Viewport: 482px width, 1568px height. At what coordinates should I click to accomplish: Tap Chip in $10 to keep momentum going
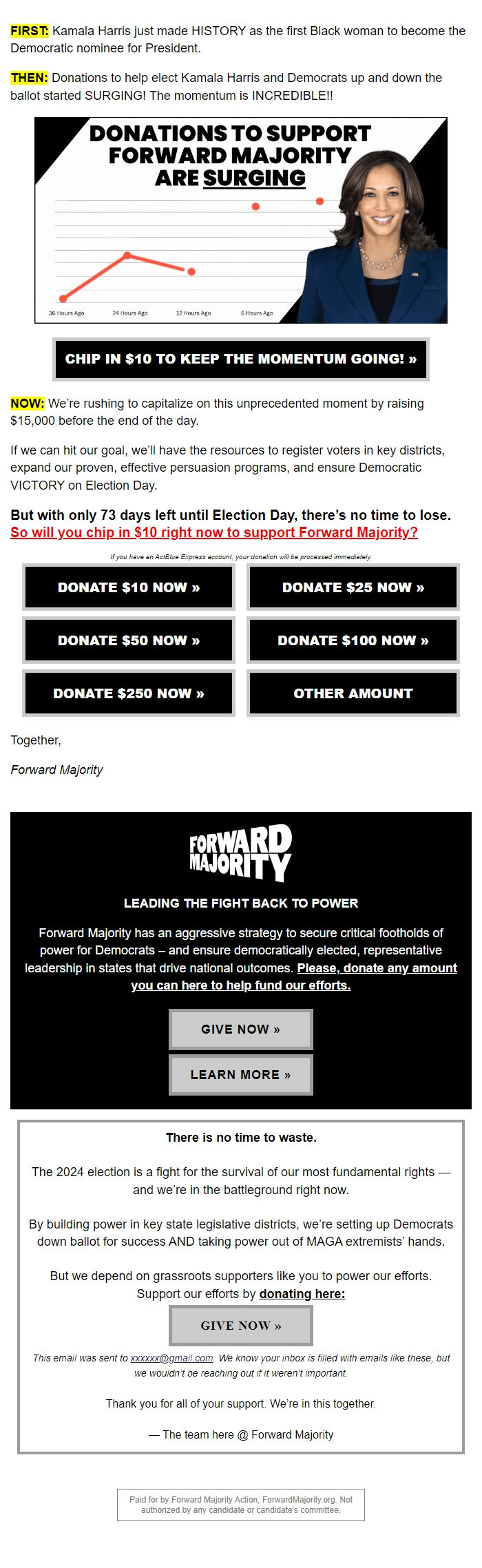[240, 359]
